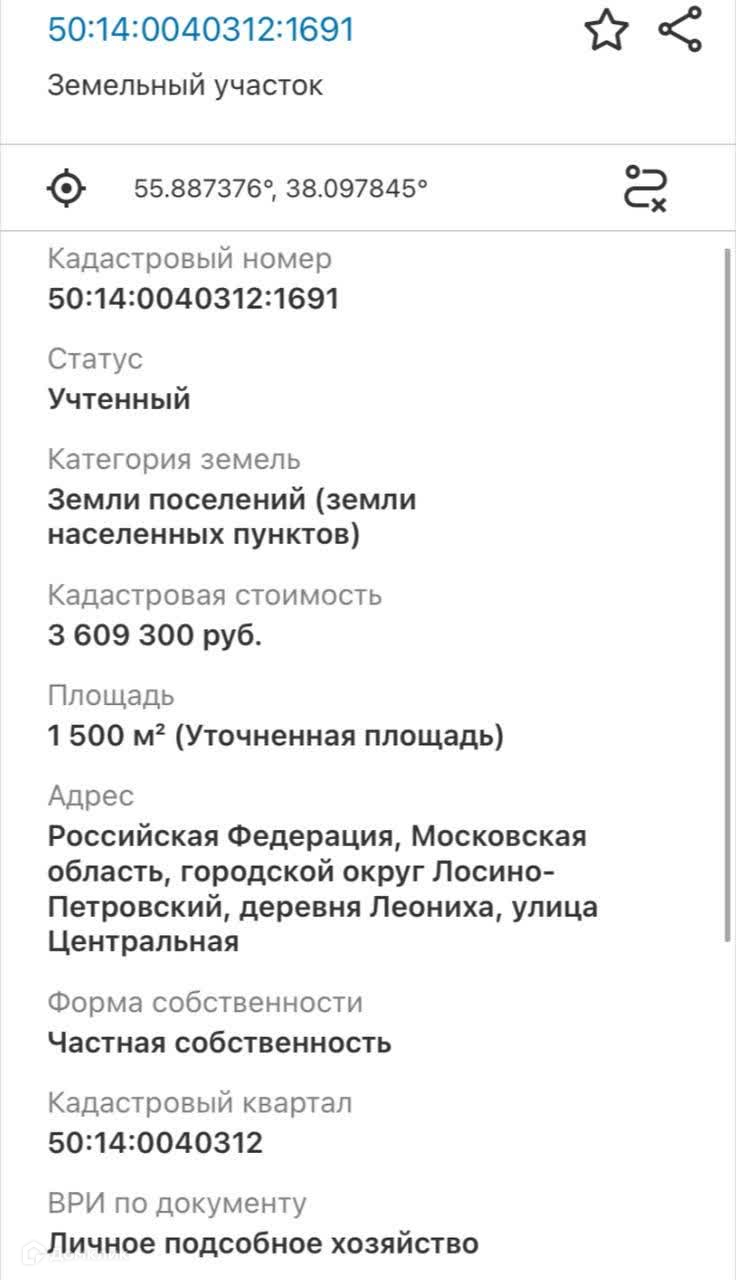Tap the route clear icon
The image size is (736, 1280).
pyautogui.click(x=646, y=188)
